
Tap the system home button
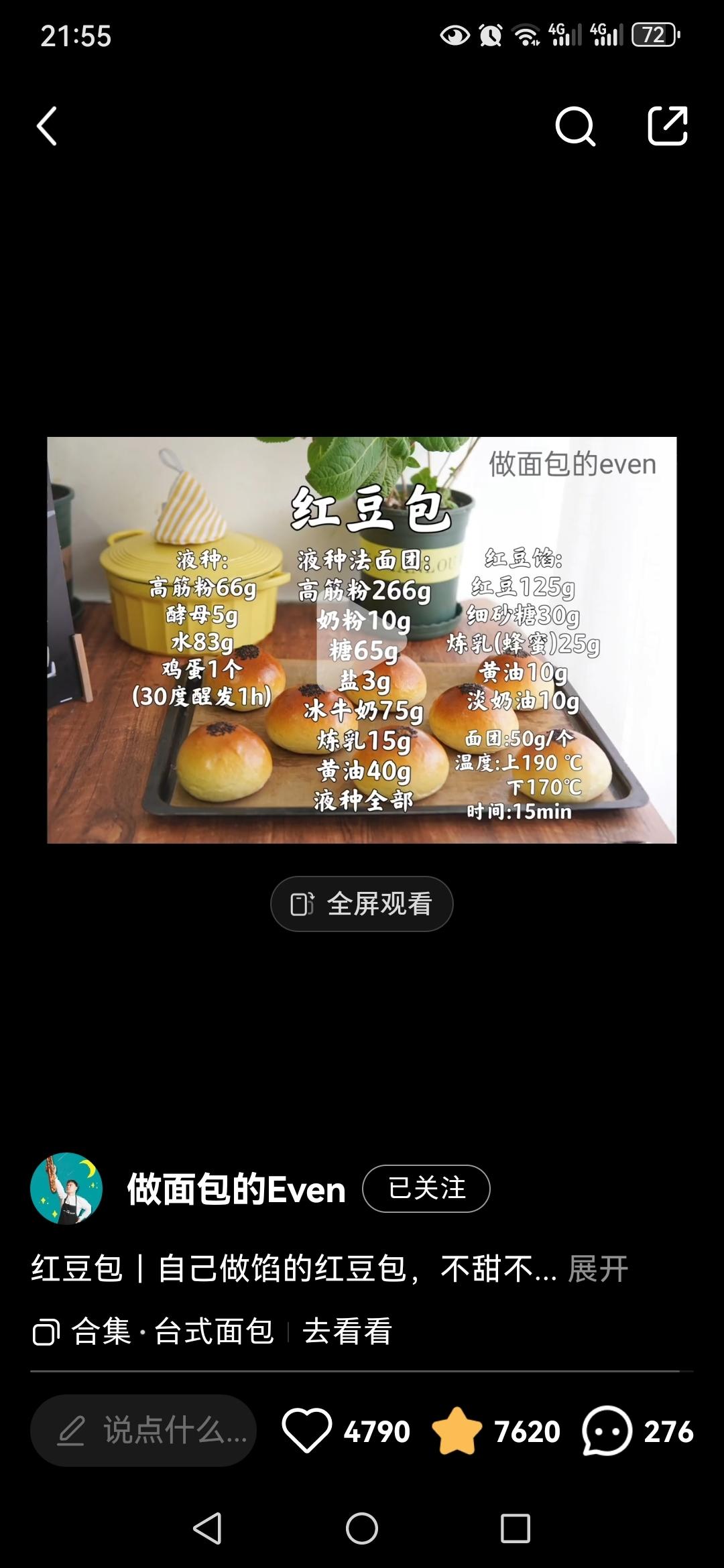(x=362, y=1528)
